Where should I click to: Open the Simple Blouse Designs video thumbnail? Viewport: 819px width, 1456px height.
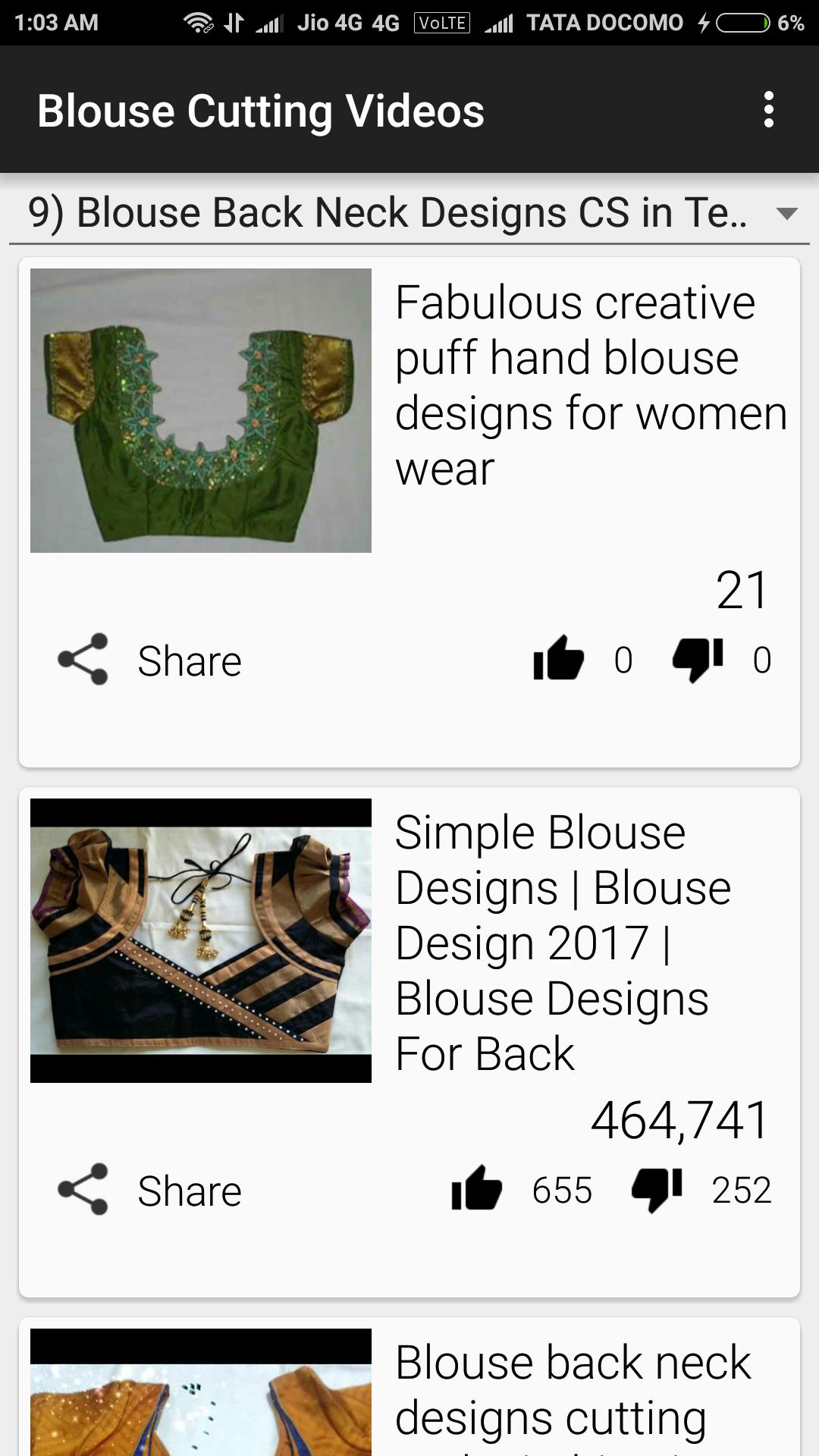click(201, 940)
